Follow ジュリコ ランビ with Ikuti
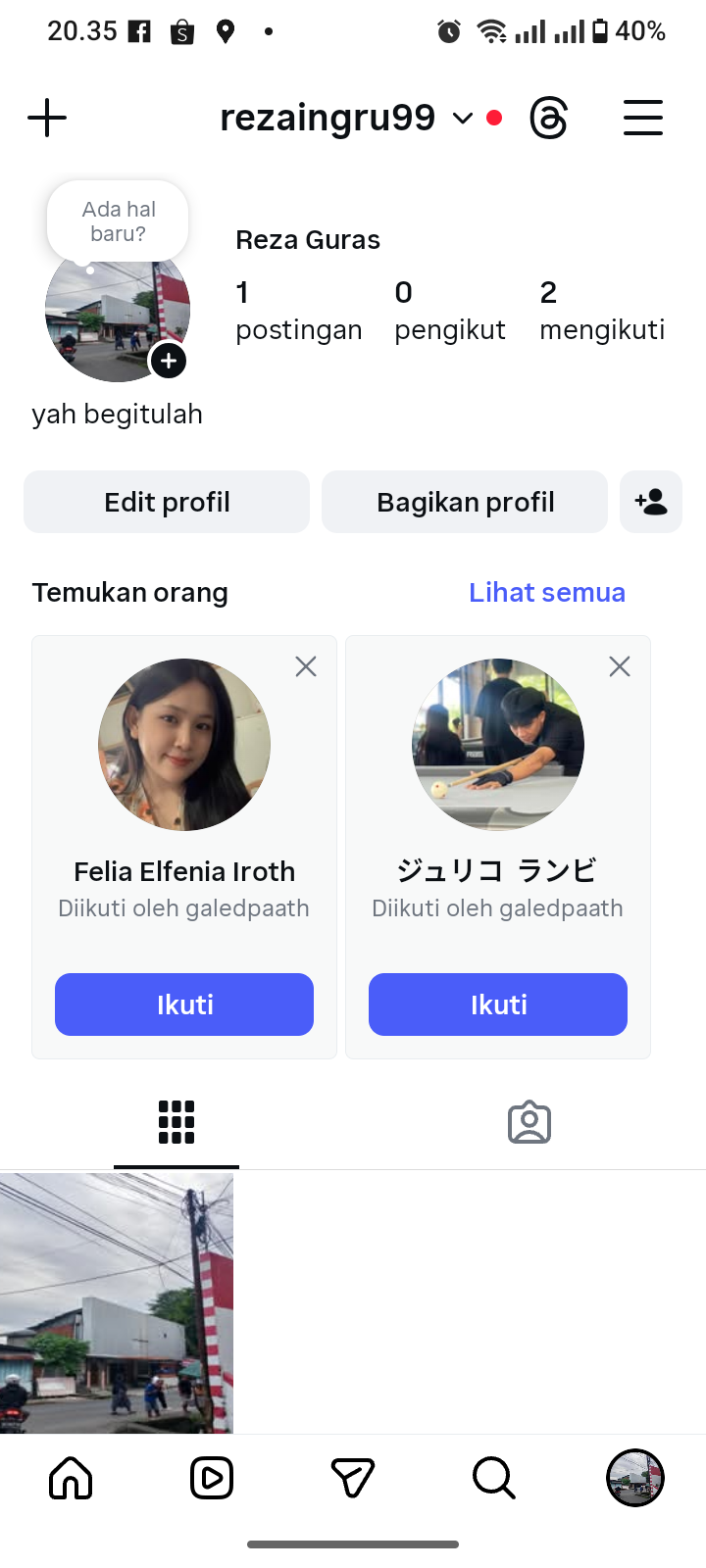The height and width of the screenshot is (1568, 706). click(498, 1004)
